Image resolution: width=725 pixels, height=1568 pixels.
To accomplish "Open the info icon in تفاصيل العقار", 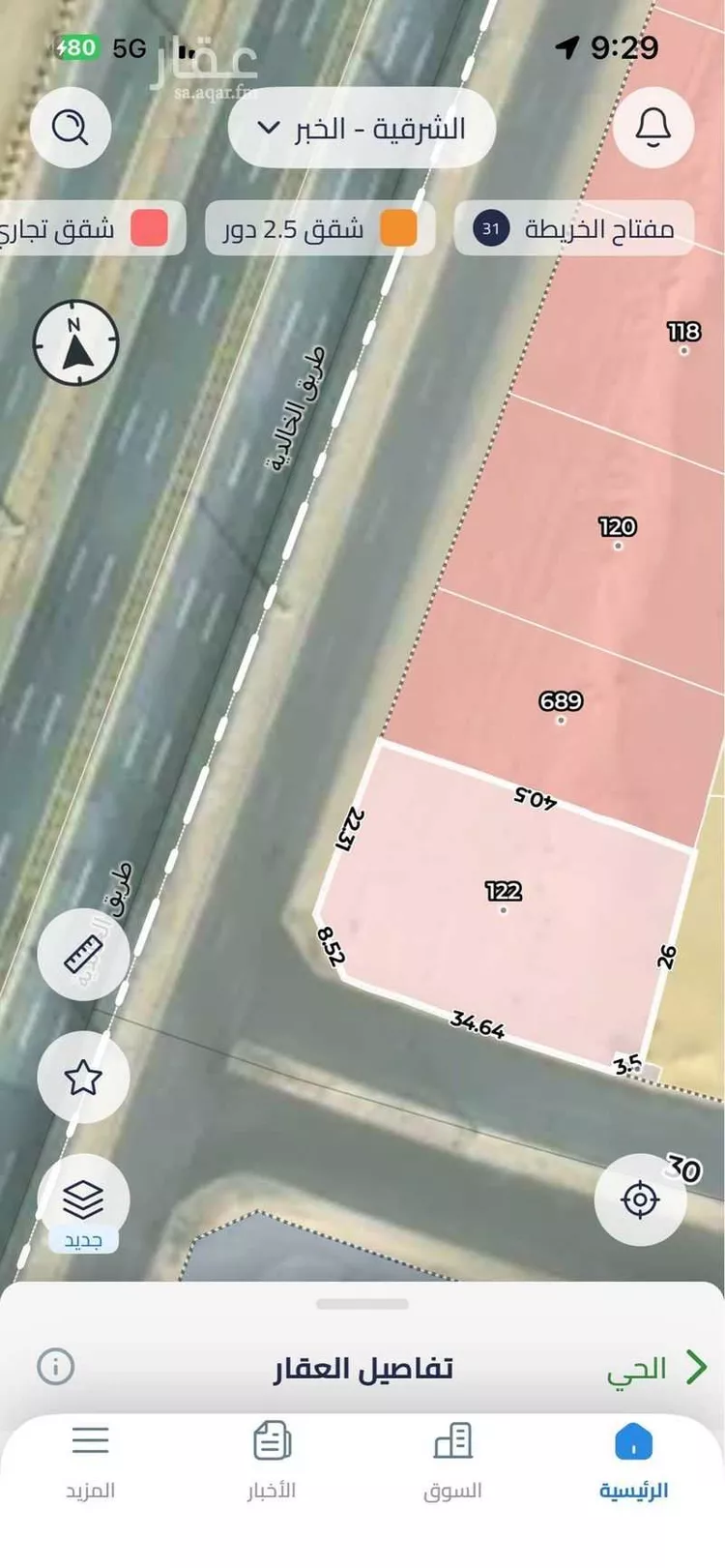I will coord(55,1367).
